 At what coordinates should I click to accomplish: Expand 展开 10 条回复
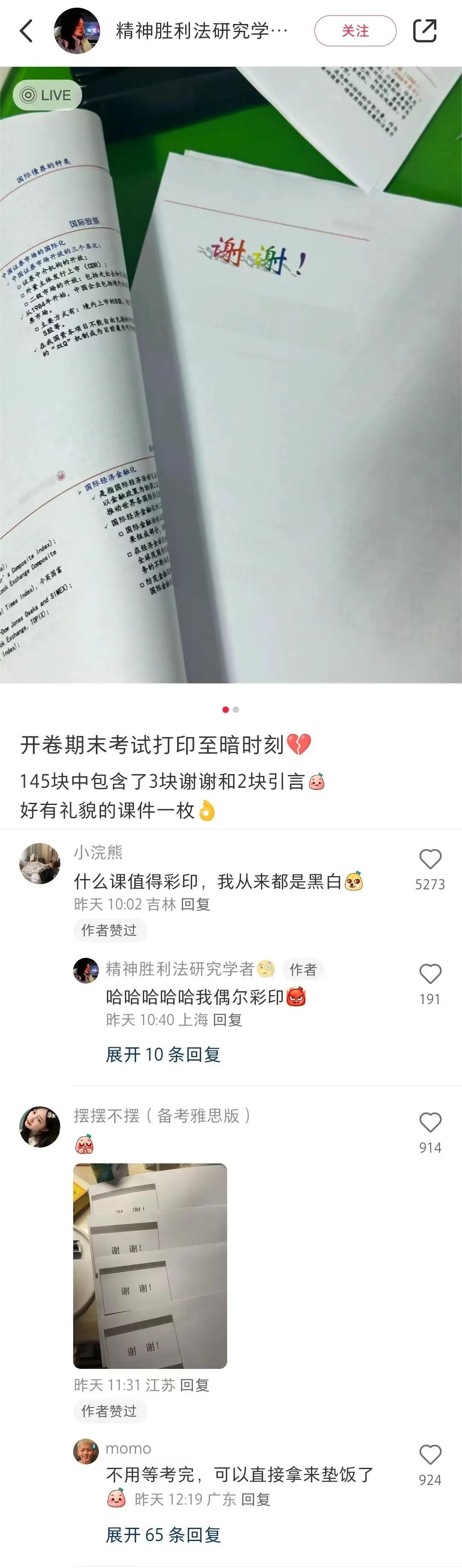point(163,1054)
